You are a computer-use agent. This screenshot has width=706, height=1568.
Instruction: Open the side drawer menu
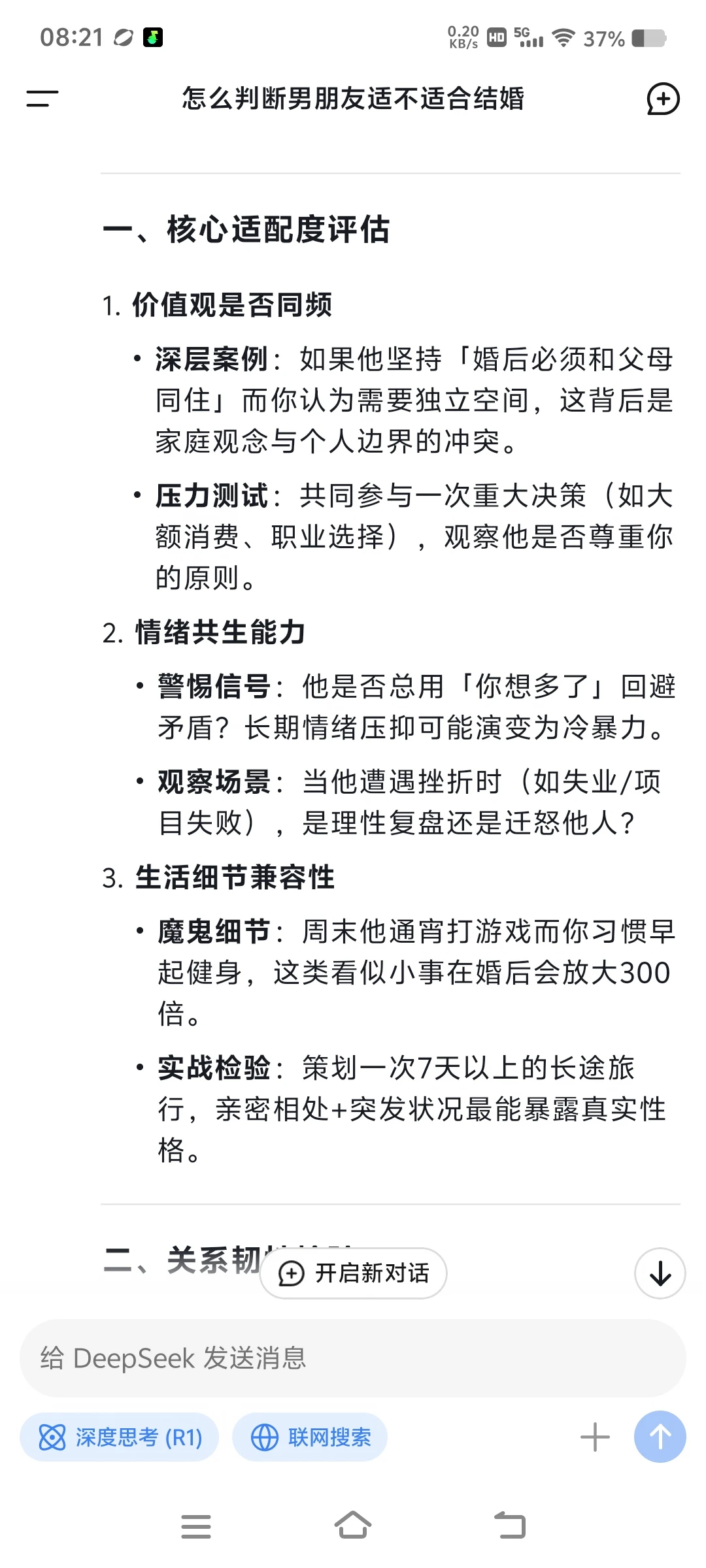click(x=42, y=99)
